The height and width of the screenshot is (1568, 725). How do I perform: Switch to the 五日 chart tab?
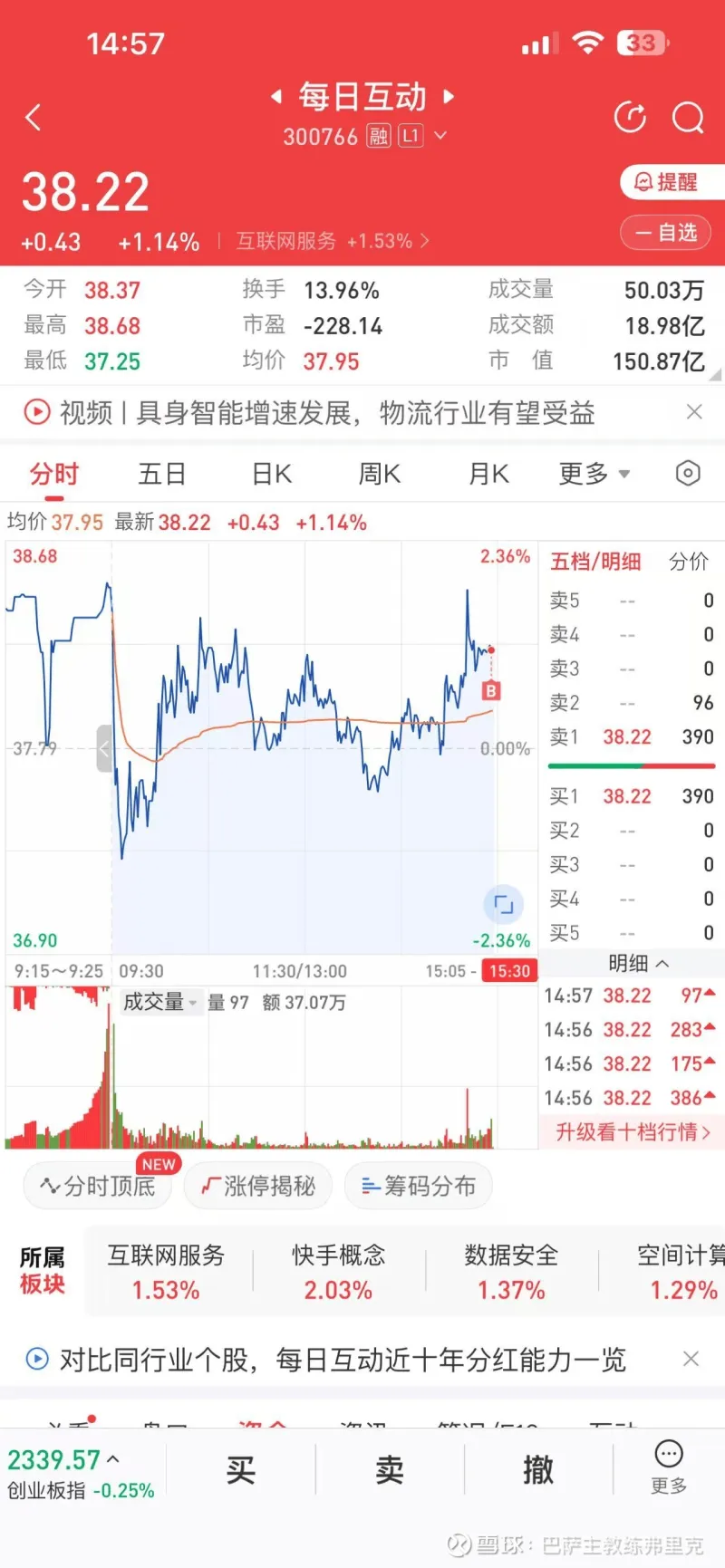(x=162, y=474)
